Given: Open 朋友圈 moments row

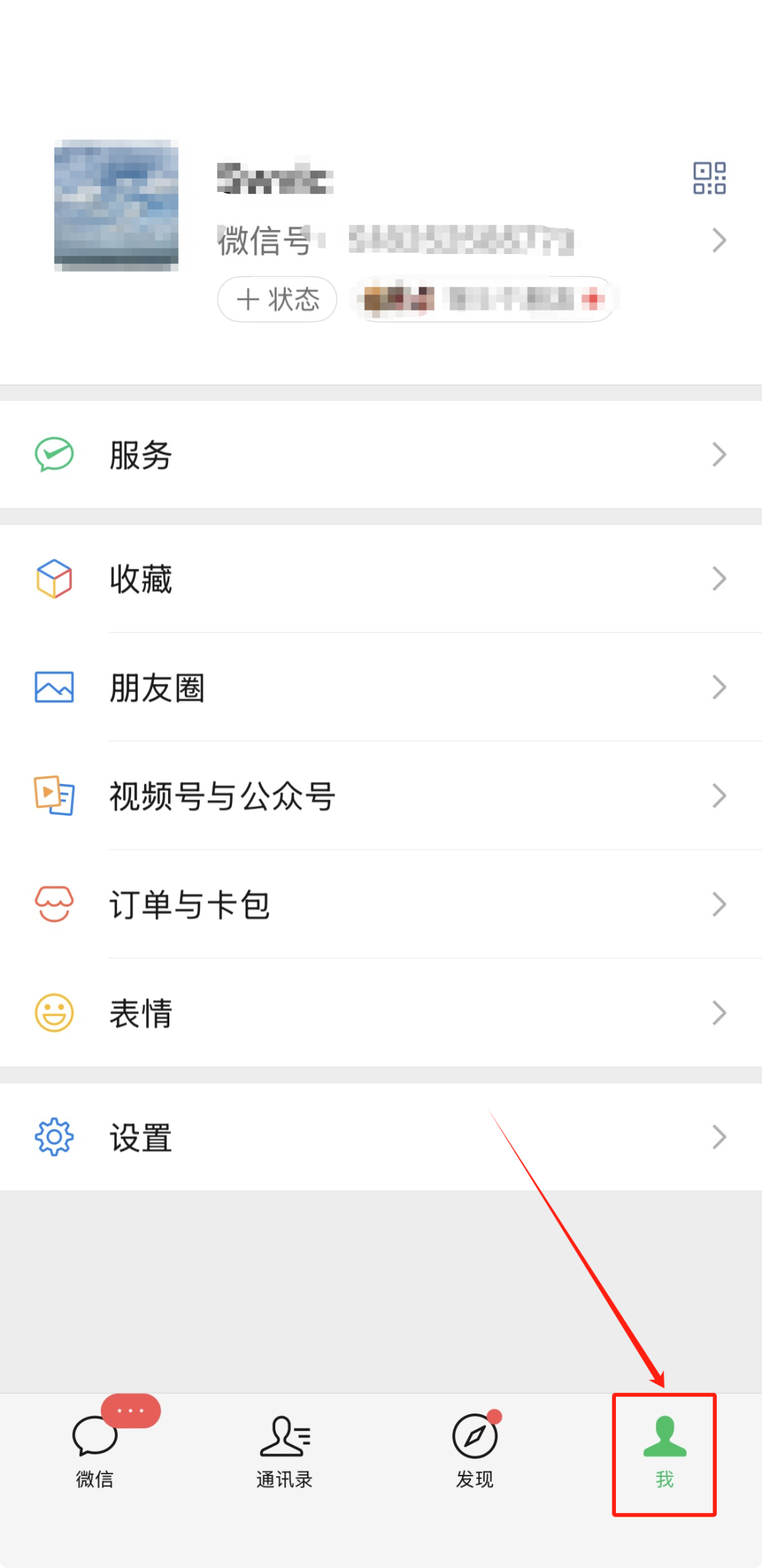Looking at the screenshot, I should pyautogui.click(x=381, y=687).
